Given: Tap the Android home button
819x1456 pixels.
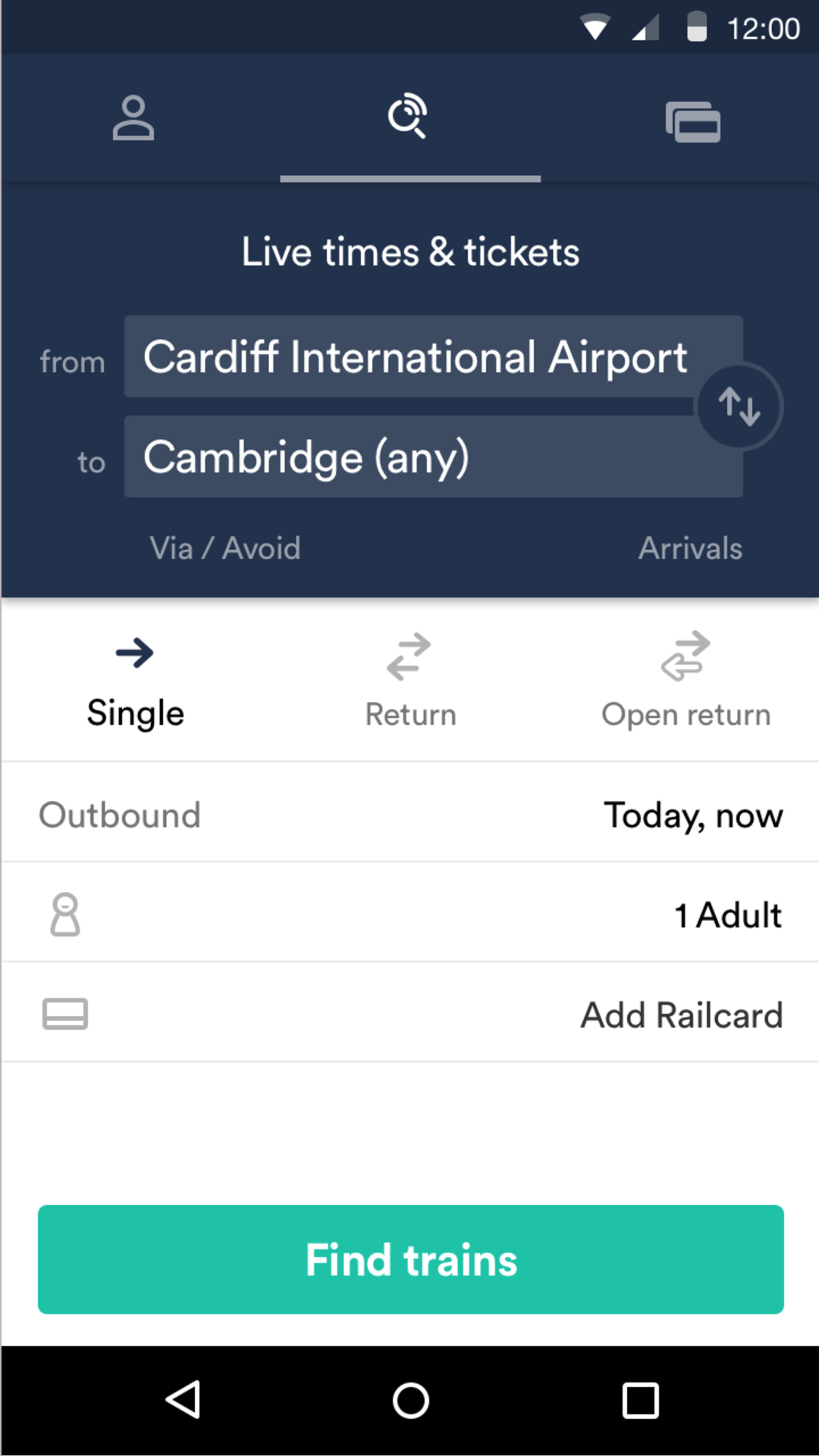Looking at the screenshot, I should 409,1401.
